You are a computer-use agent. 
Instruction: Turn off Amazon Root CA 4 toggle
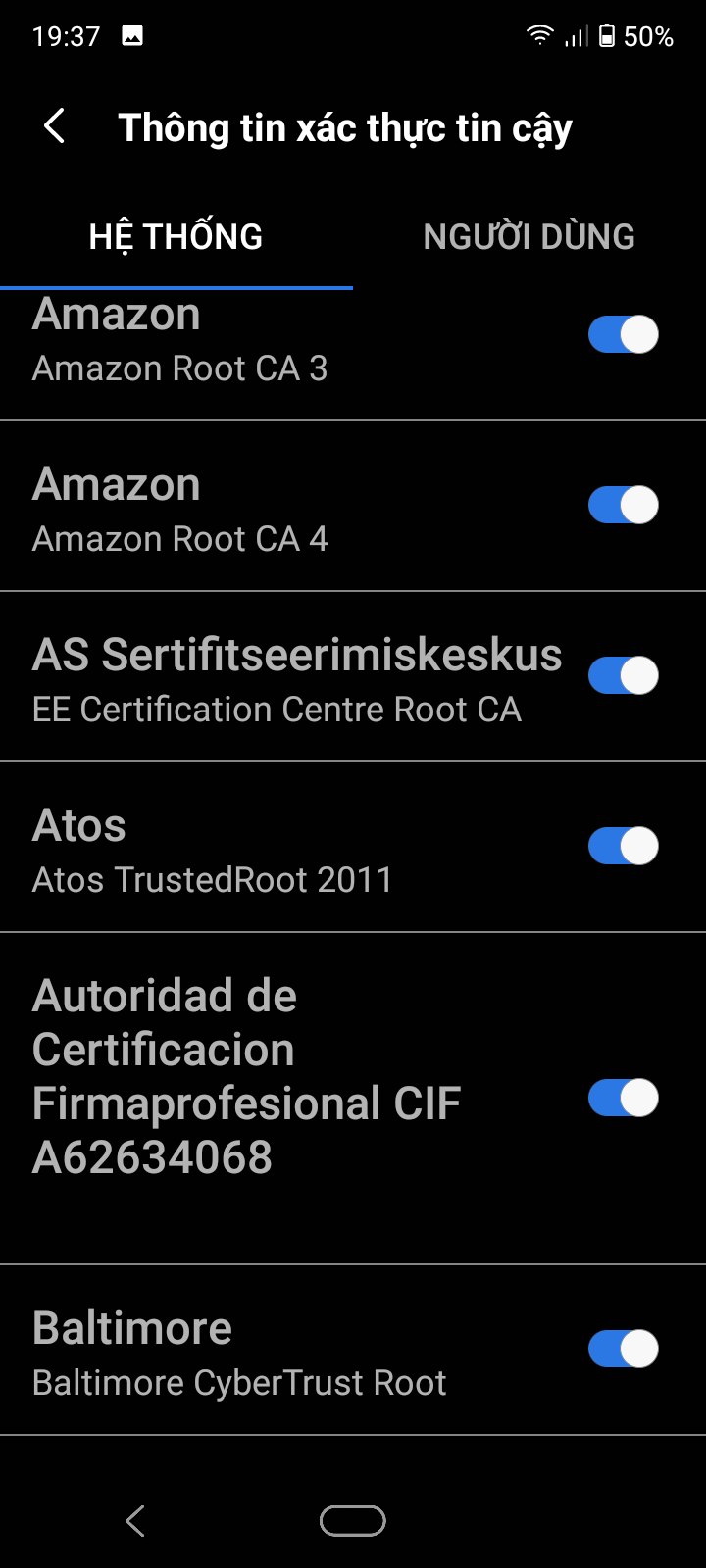623,506
